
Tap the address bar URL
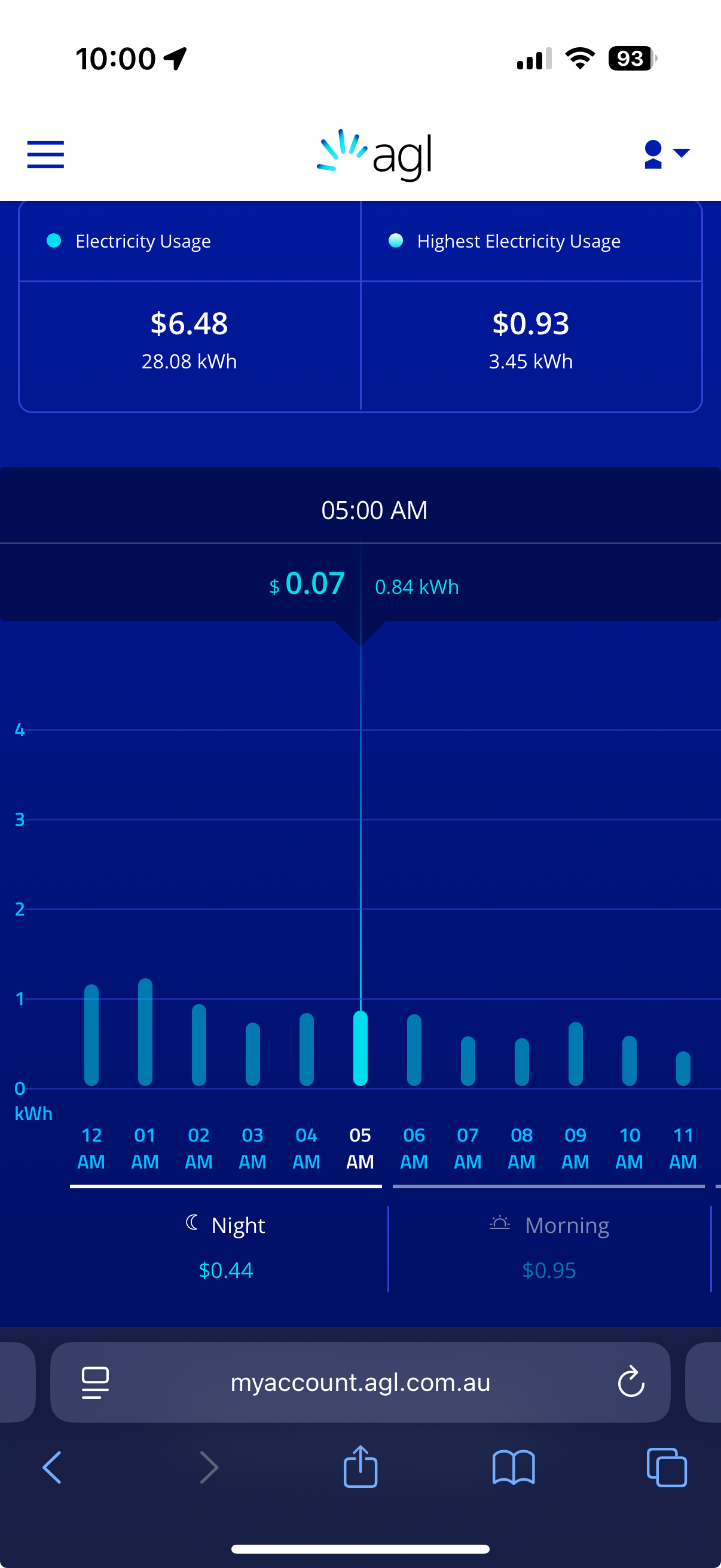click(360, 1383)
